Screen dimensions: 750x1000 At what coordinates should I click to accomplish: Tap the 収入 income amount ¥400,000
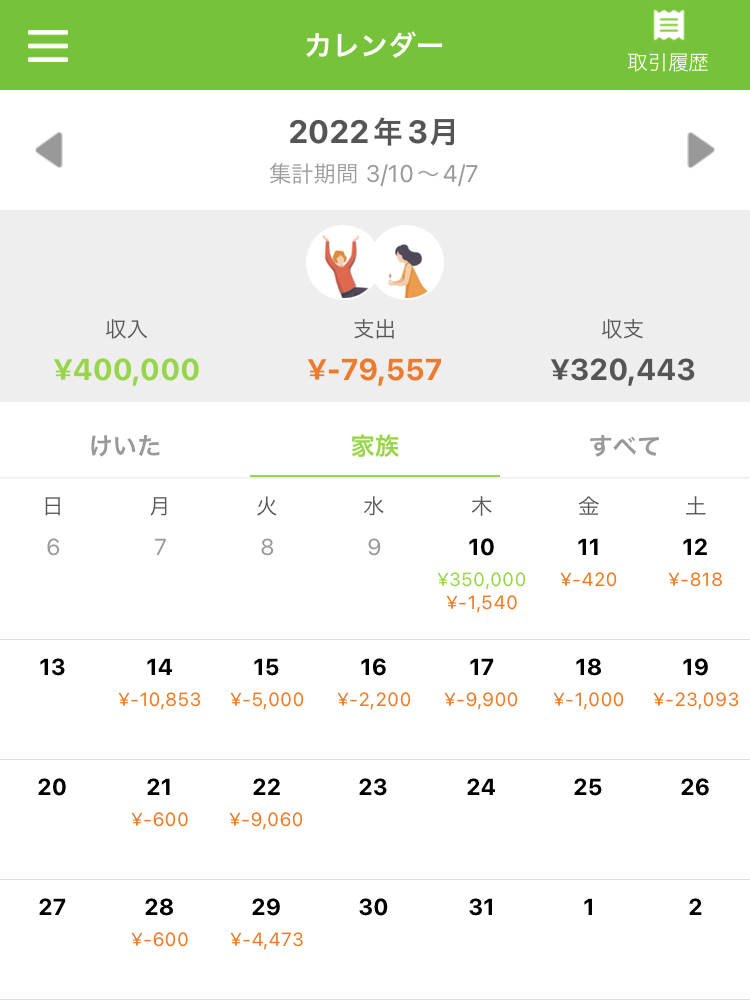(126, 369)
